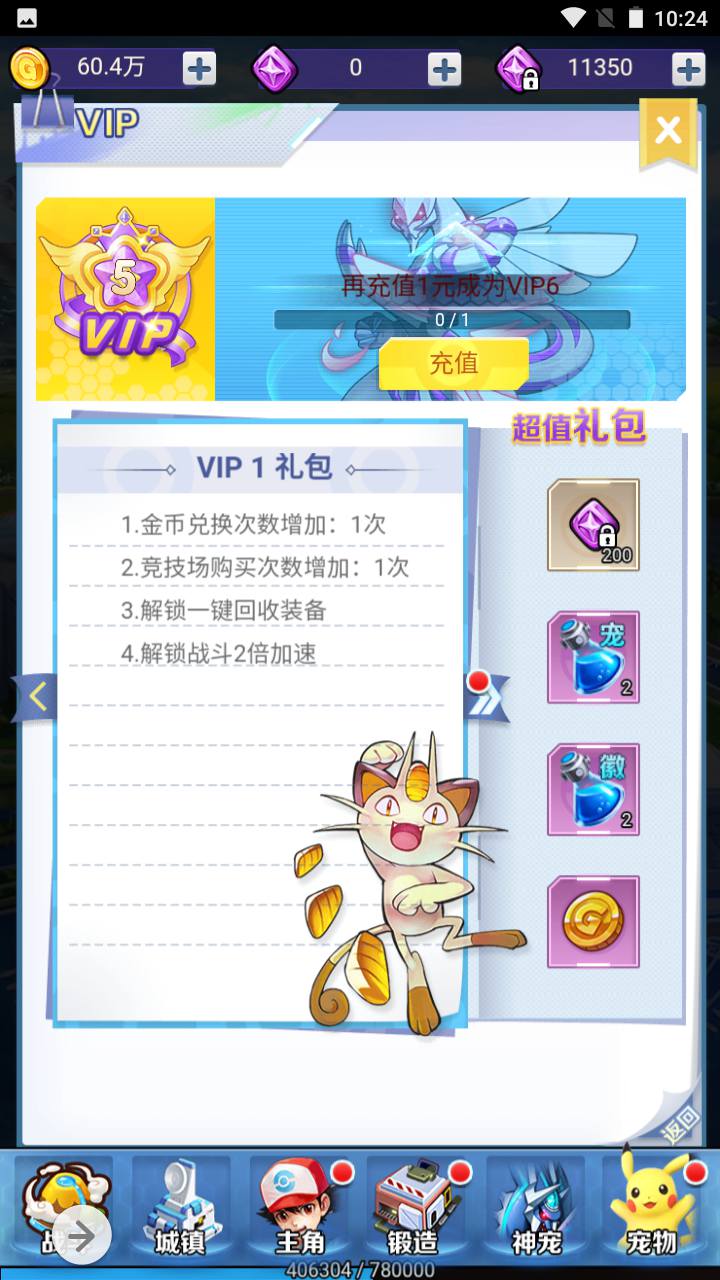
Task: Tap the 充值 recharge button
Action: [x=453, y=363]
